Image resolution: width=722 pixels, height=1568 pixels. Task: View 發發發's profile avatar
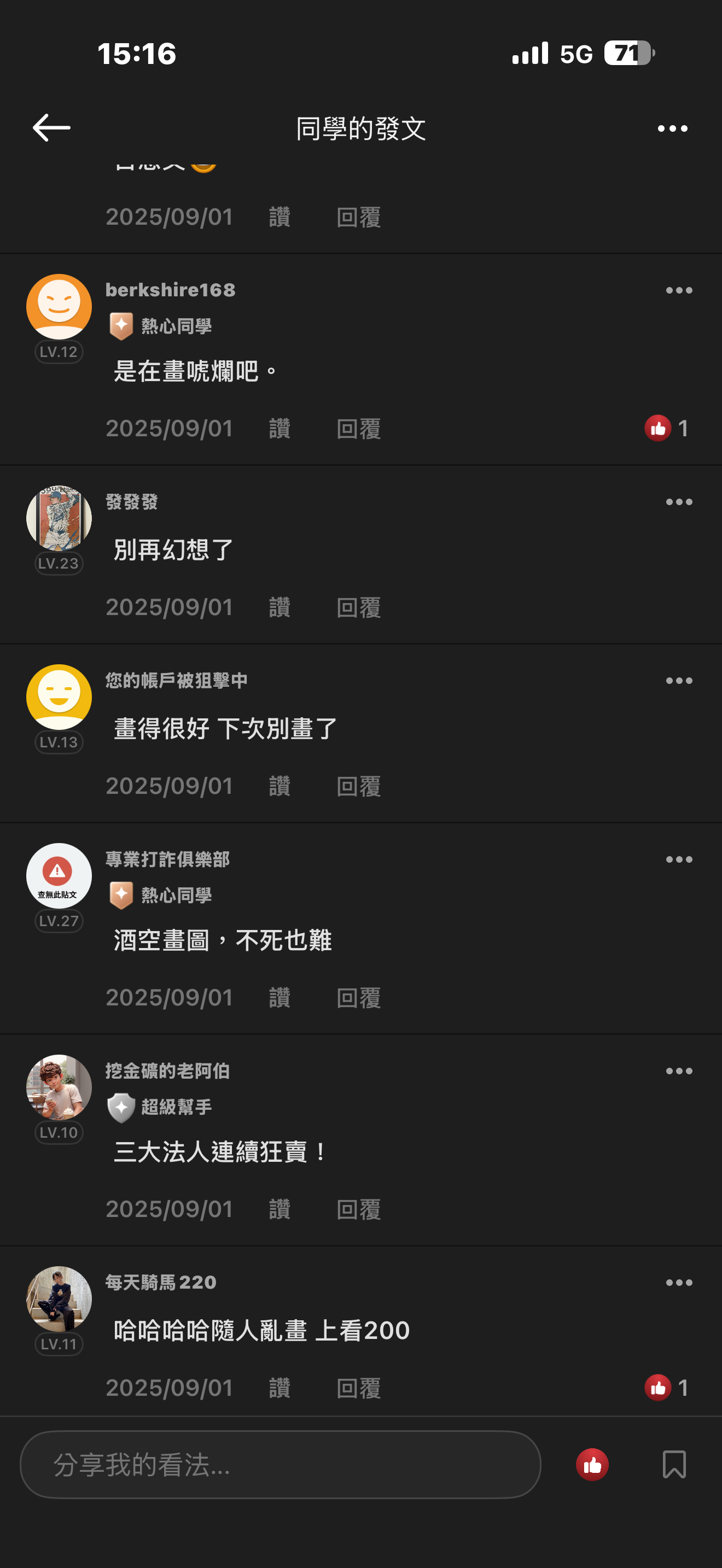click(x=59, y=518)
